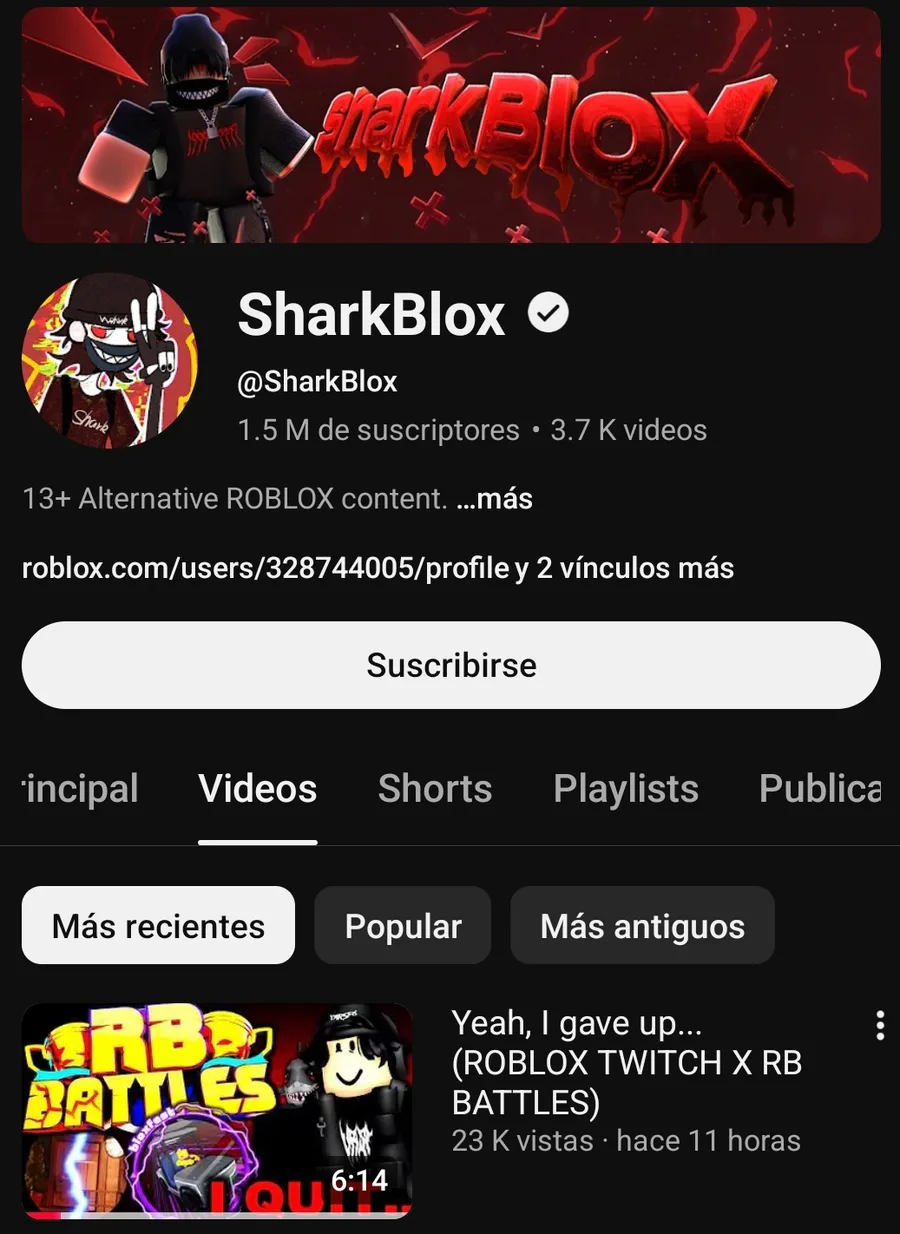Screen dimensions: 900x1234
Task: Open the overflow menu for the RB Battles video
Action: click(879, 1026)
